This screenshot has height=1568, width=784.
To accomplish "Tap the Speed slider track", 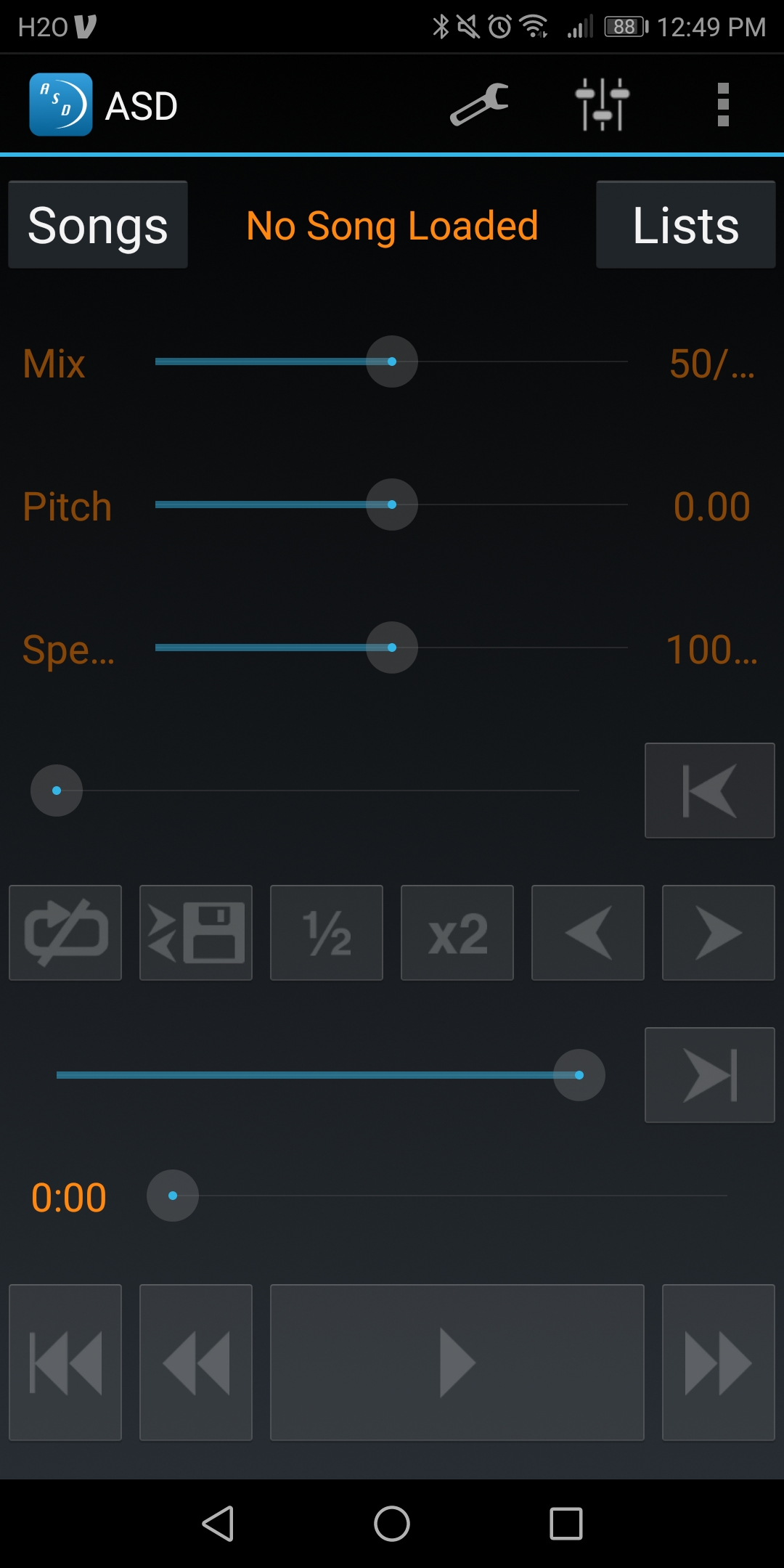I will (x=392, y=648).
